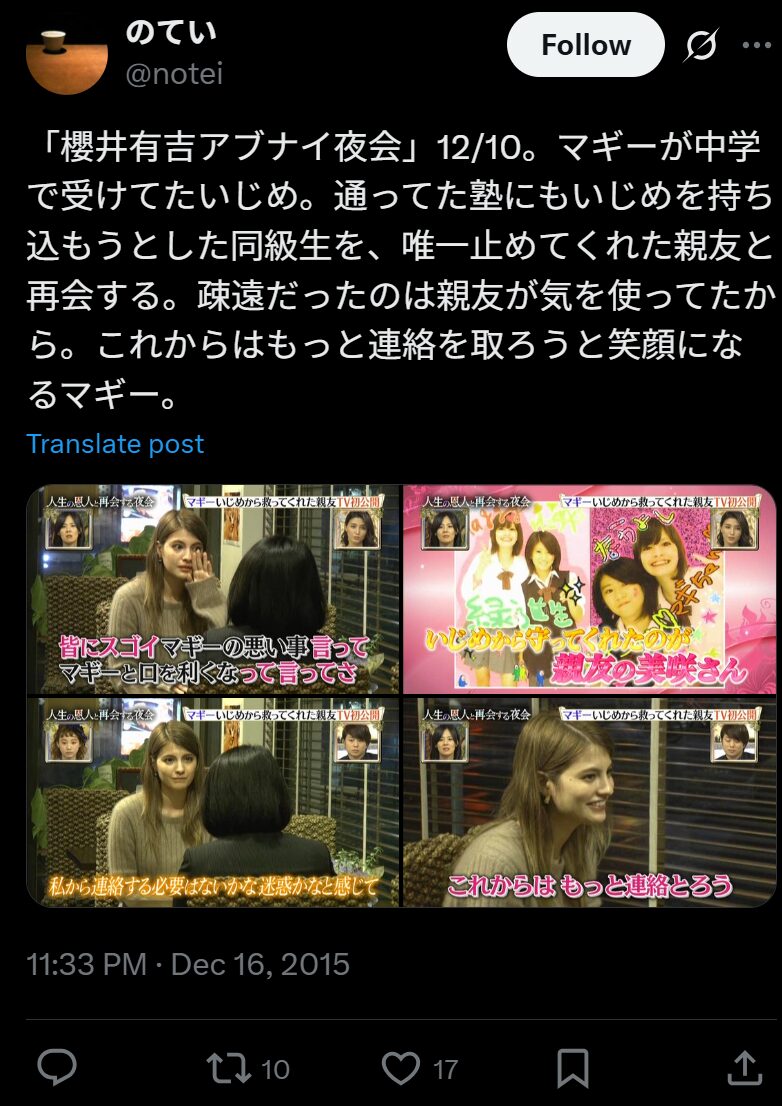Follow the @notei account
The image size is (782, 1106).
coord(585,45)
